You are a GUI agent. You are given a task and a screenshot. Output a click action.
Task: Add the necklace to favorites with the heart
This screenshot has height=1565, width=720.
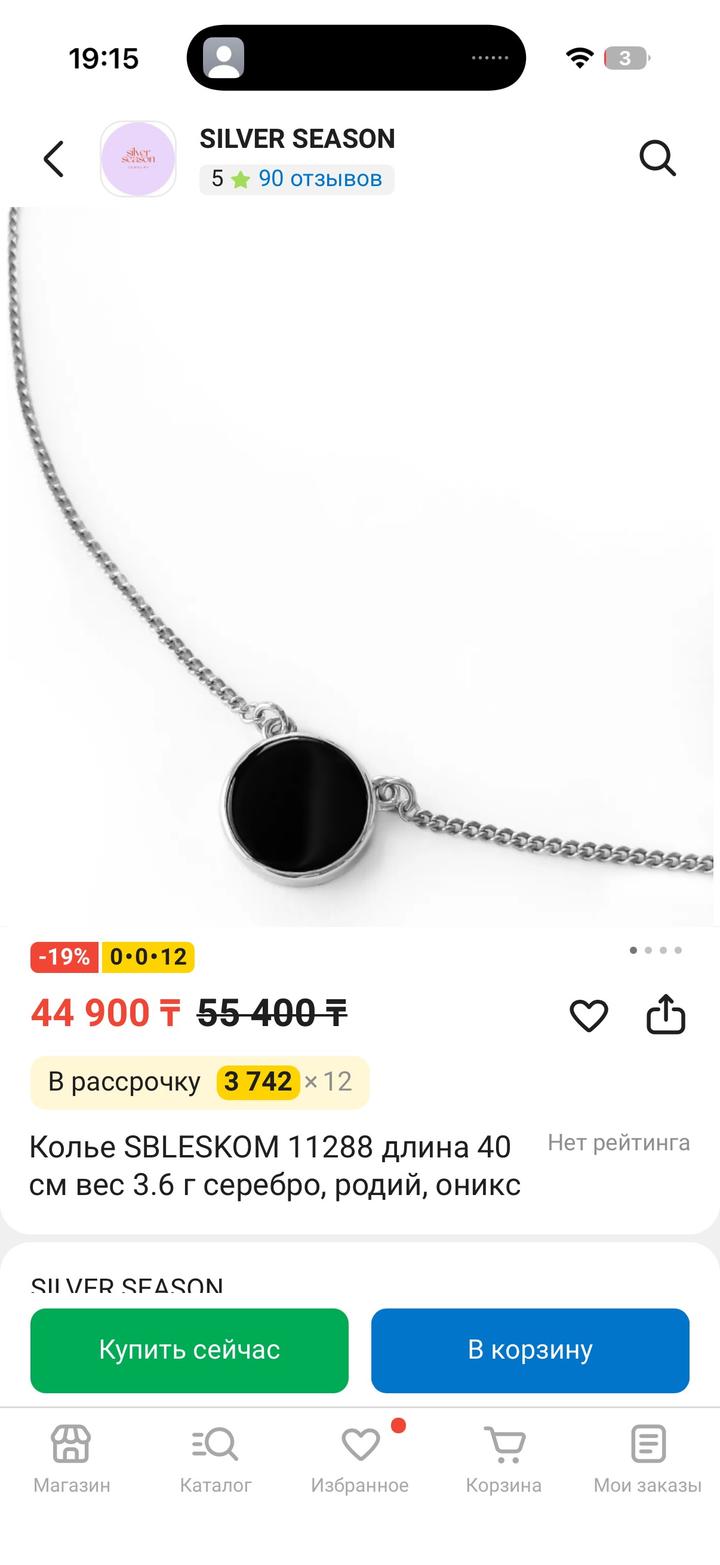[x=588, y=1015]
